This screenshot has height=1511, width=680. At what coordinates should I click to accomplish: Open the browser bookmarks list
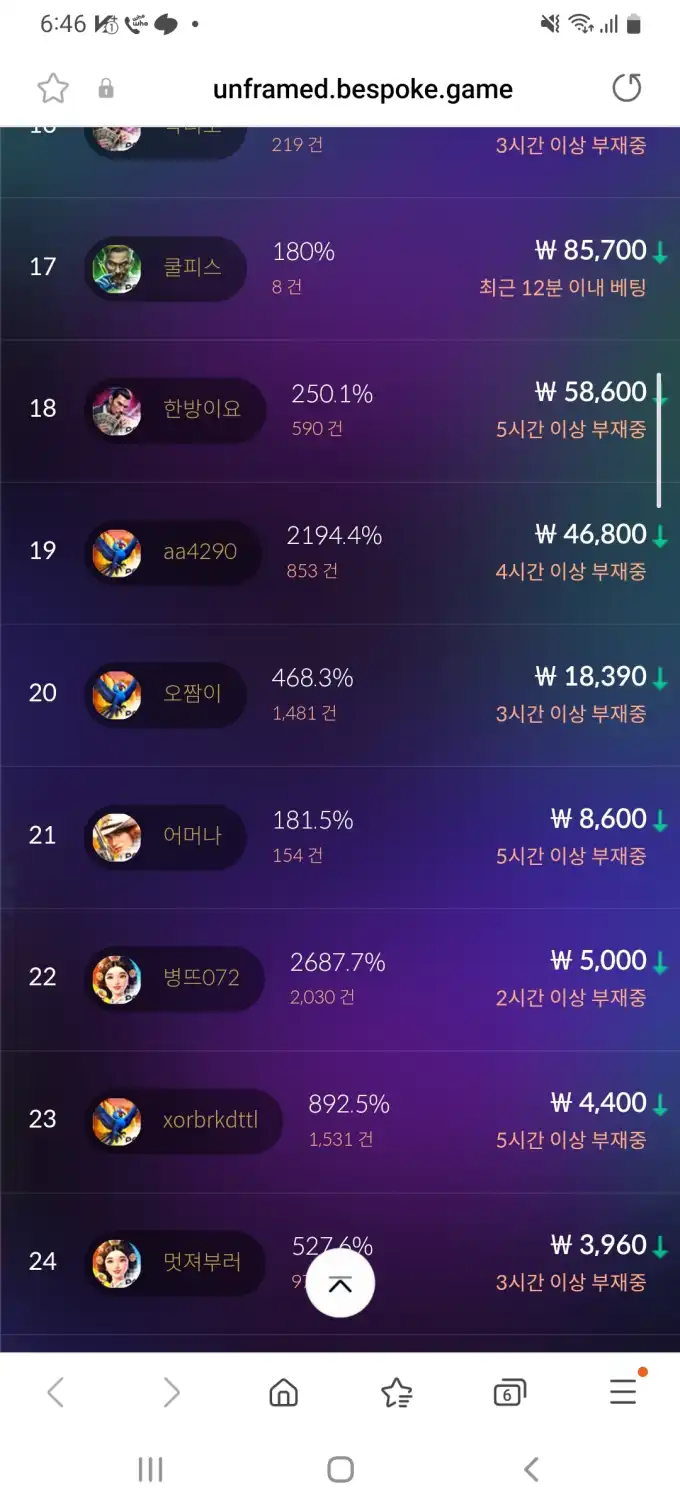[397, 1392]
